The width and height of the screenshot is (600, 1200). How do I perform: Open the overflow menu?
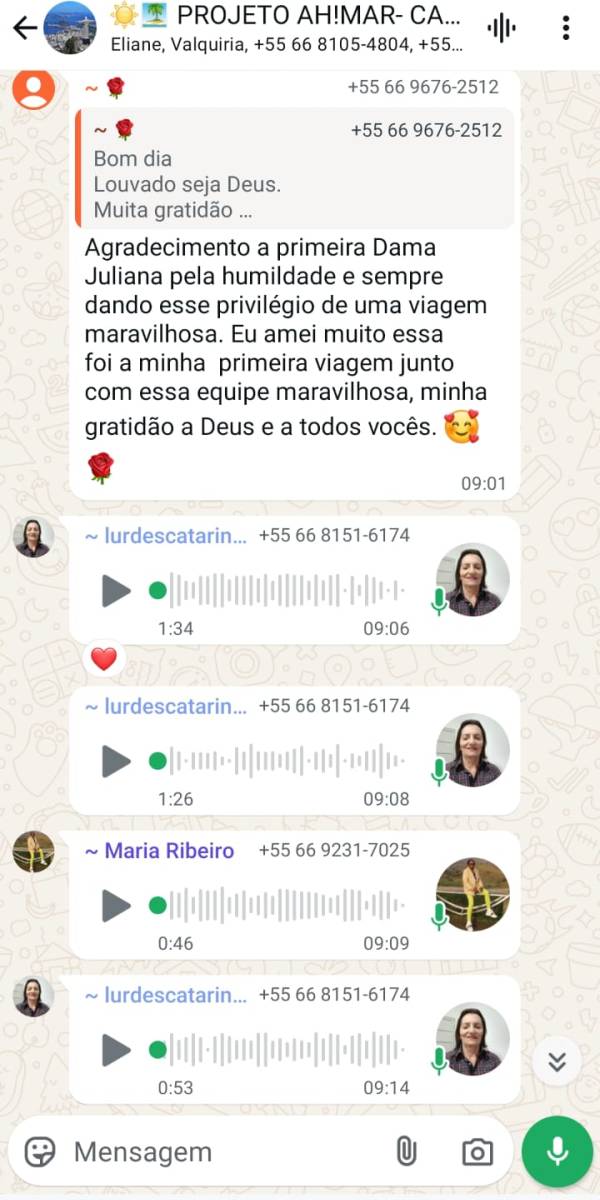tap(566, 28)
